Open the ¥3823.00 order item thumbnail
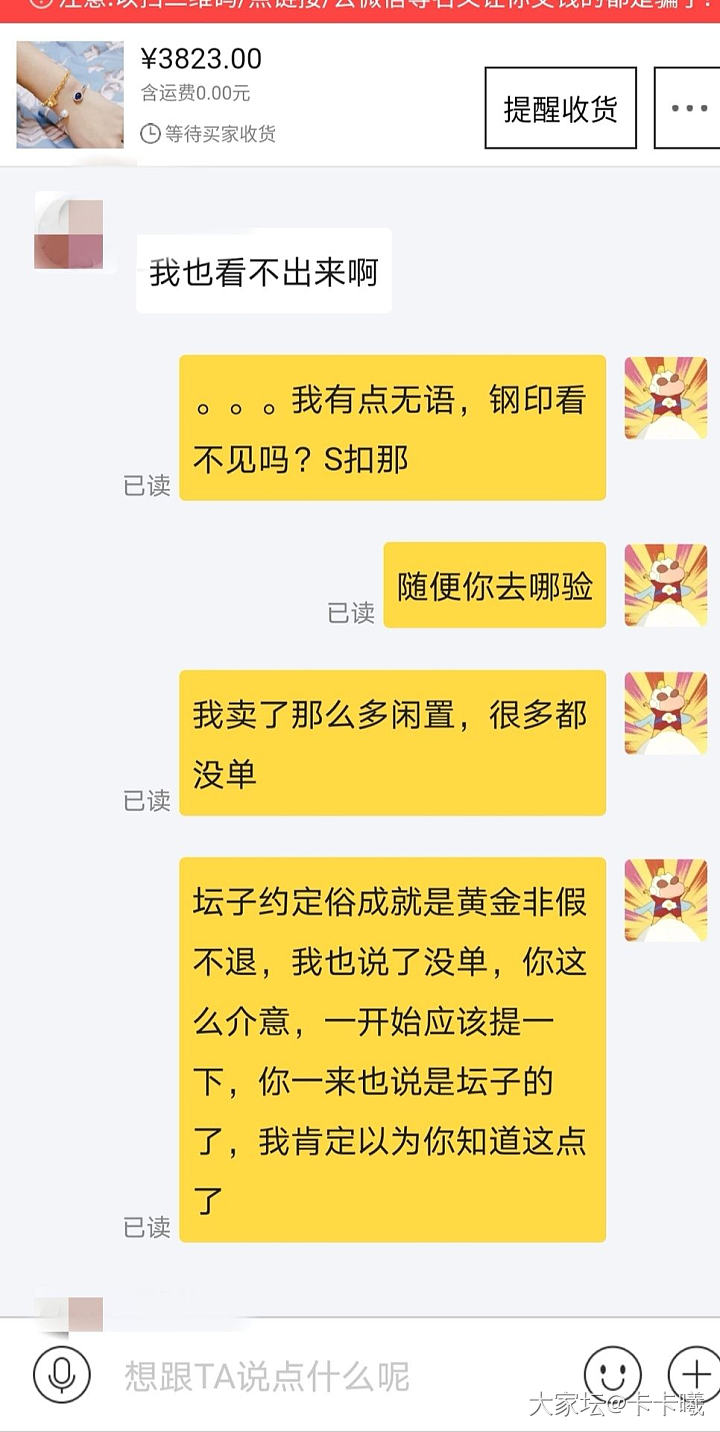Image resolution: width=720 pixels, height=1432 pixels. (70, 95)
